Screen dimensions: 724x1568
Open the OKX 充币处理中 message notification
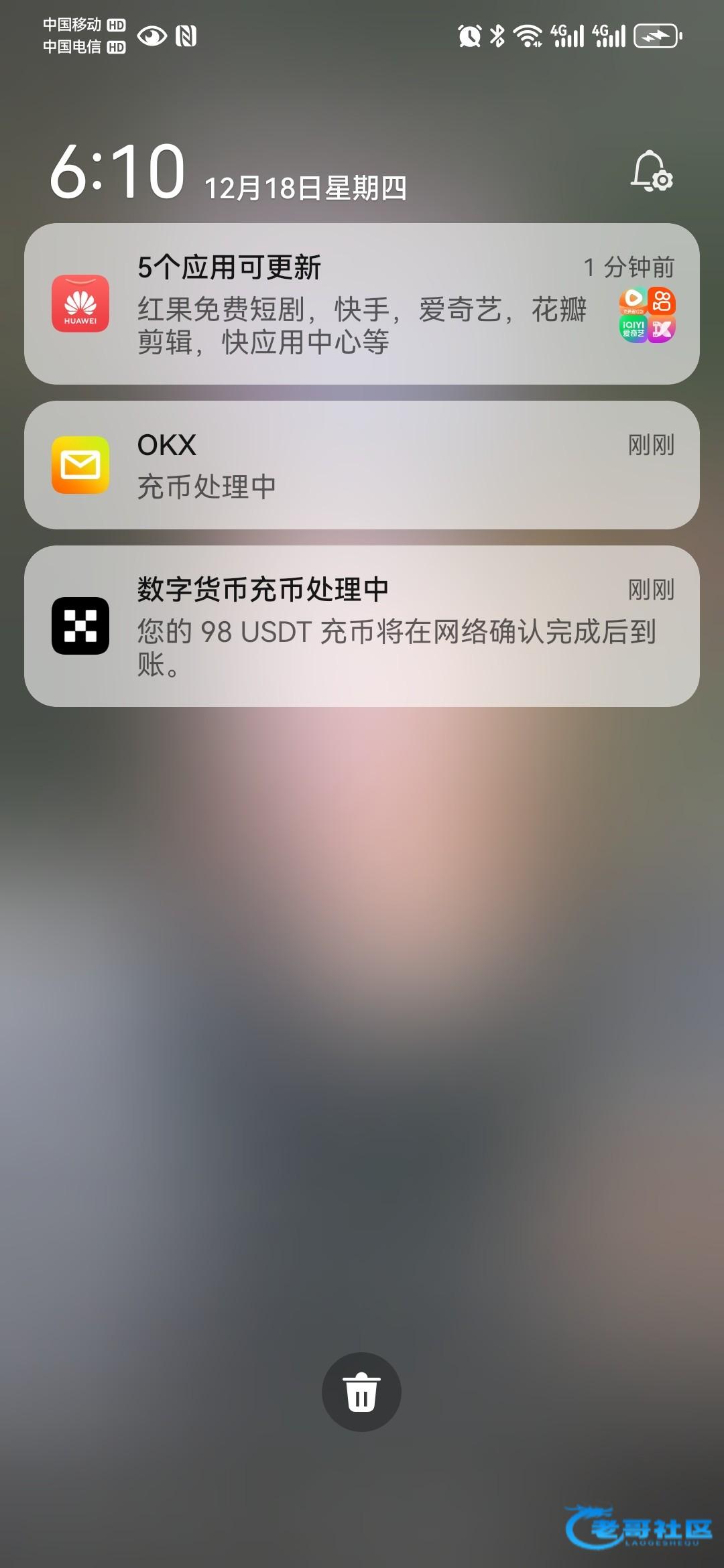[x=362, y=465]
